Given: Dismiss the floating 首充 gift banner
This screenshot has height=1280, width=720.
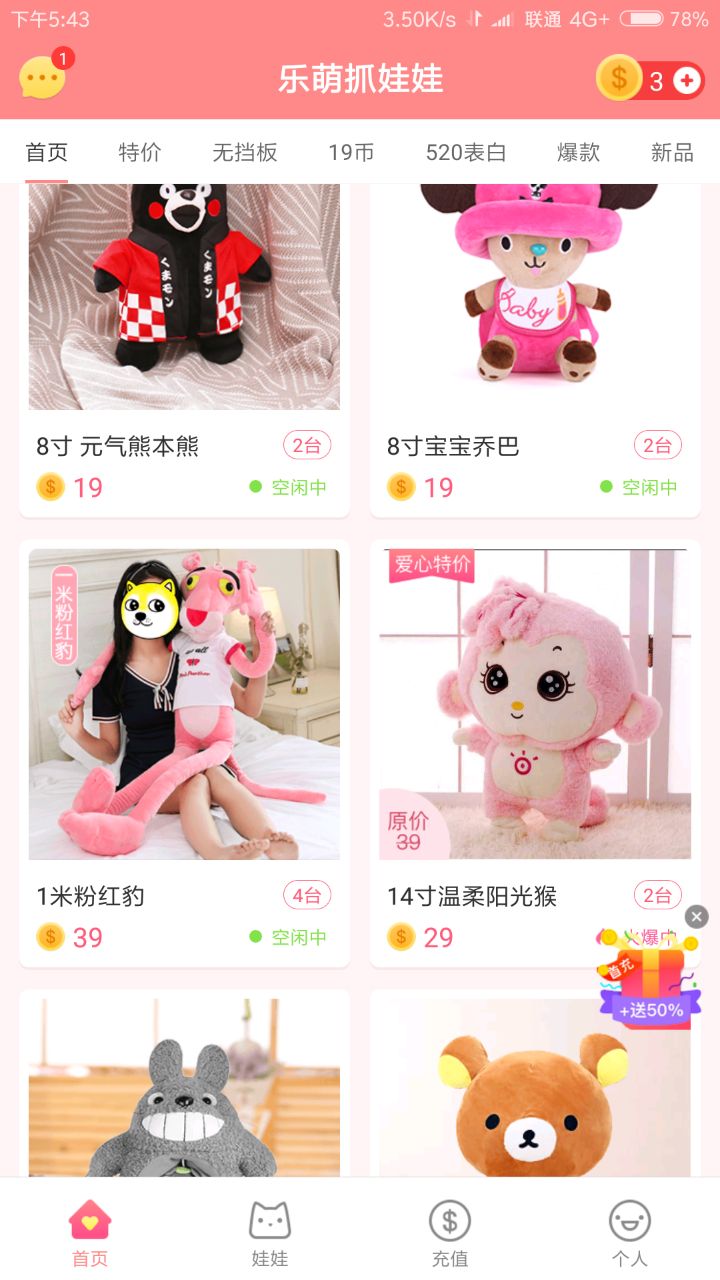Looking at the screenshot, I should point(697,916).
